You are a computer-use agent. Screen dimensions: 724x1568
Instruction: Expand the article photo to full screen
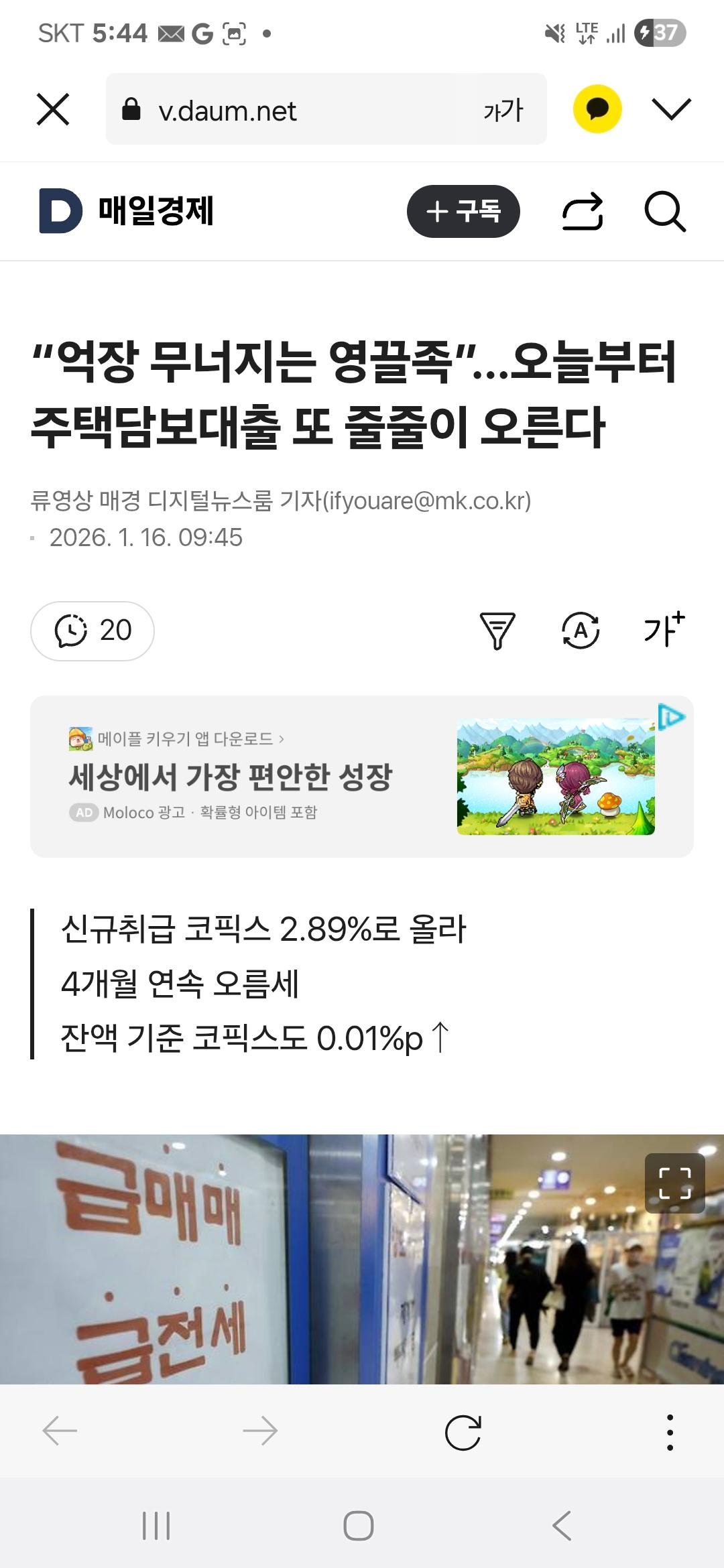[x=674, y=1183]
